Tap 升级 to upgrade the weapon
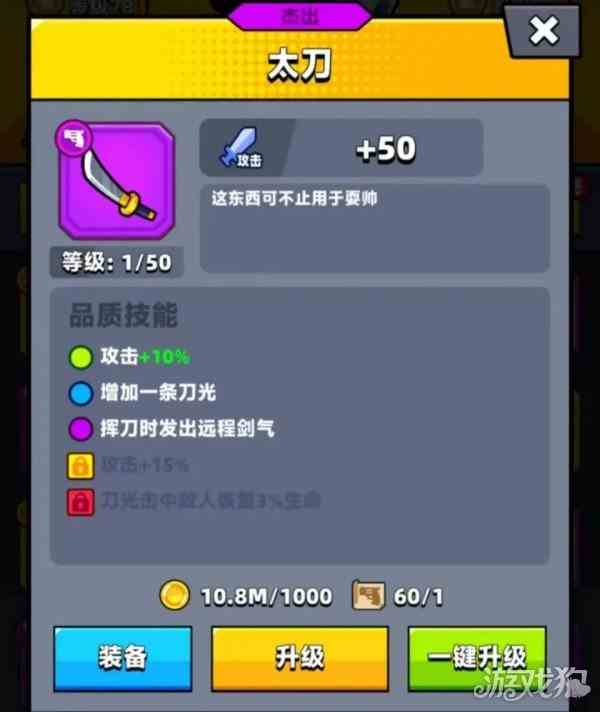The height and width of the screenshot is (712, 600). [x=299, y=657]
